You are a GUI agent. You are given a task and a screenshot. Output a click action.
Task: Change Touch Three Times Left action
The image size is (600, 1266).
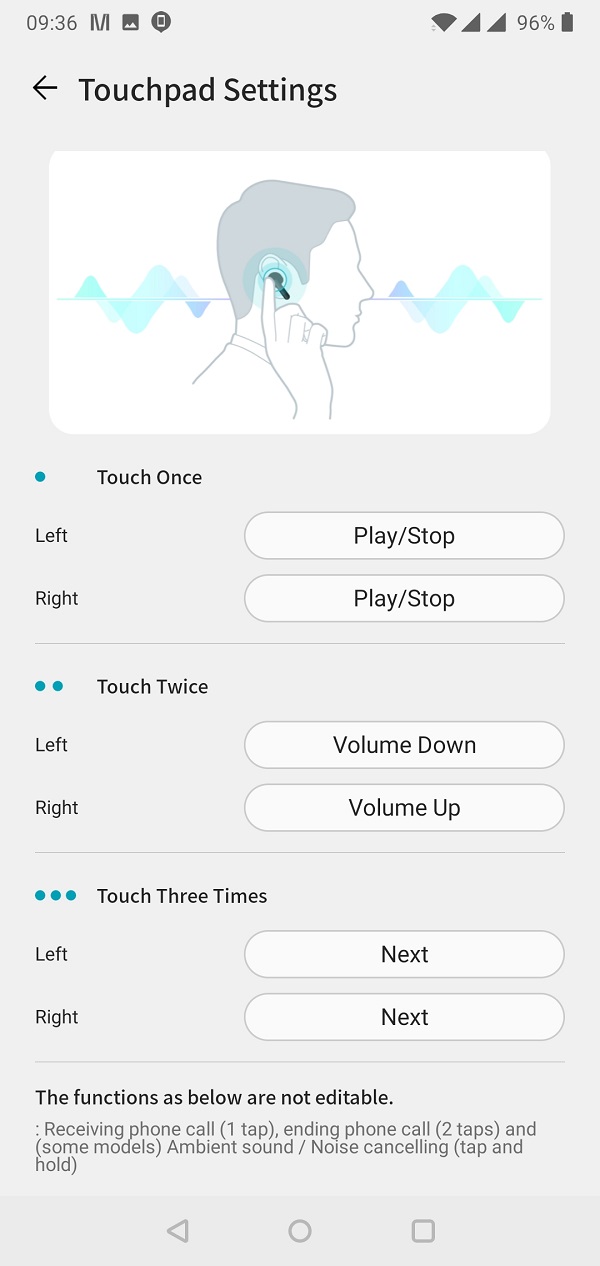coord(404,954)
